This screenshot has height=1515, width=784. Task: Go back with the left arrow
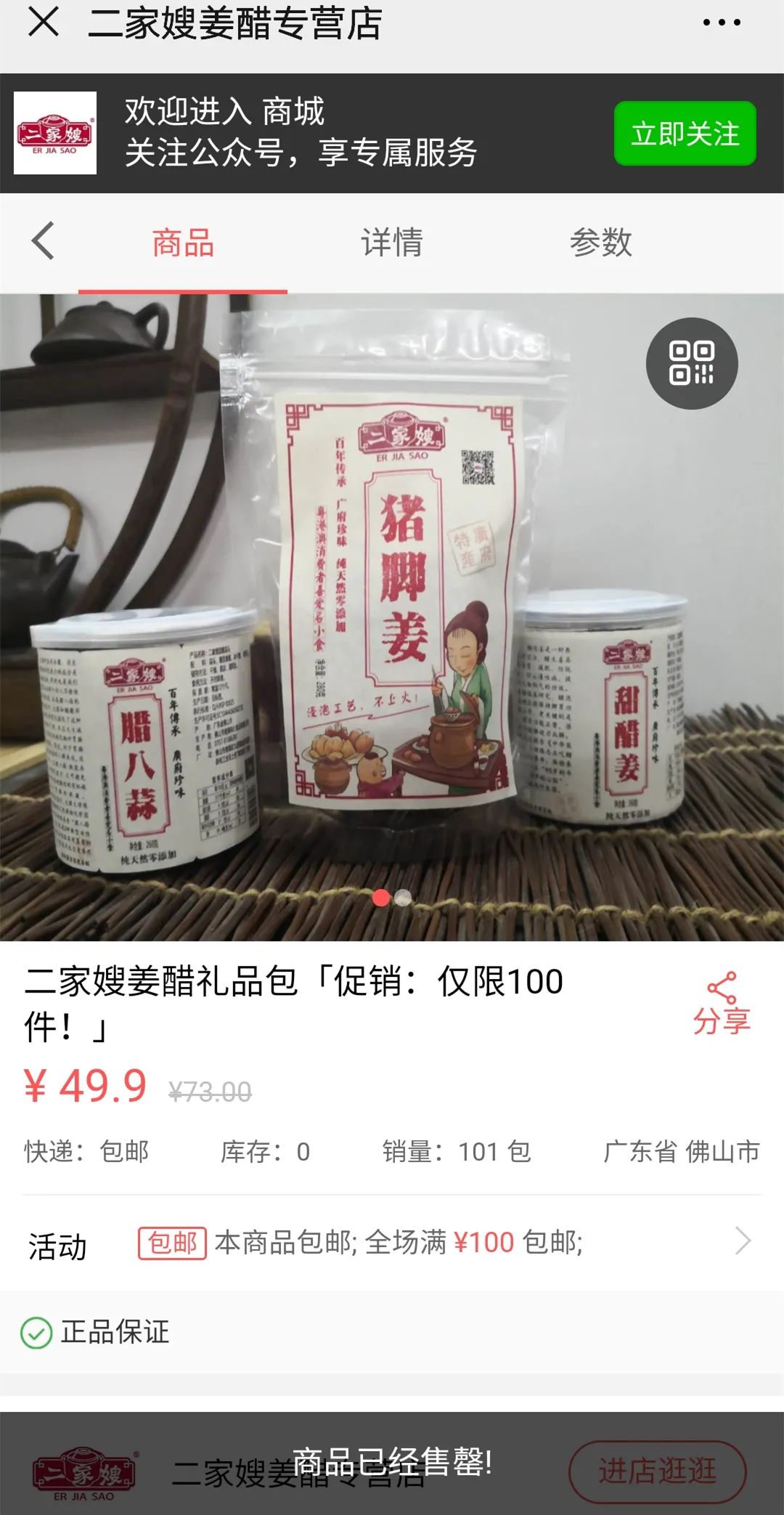click(43, 241)
